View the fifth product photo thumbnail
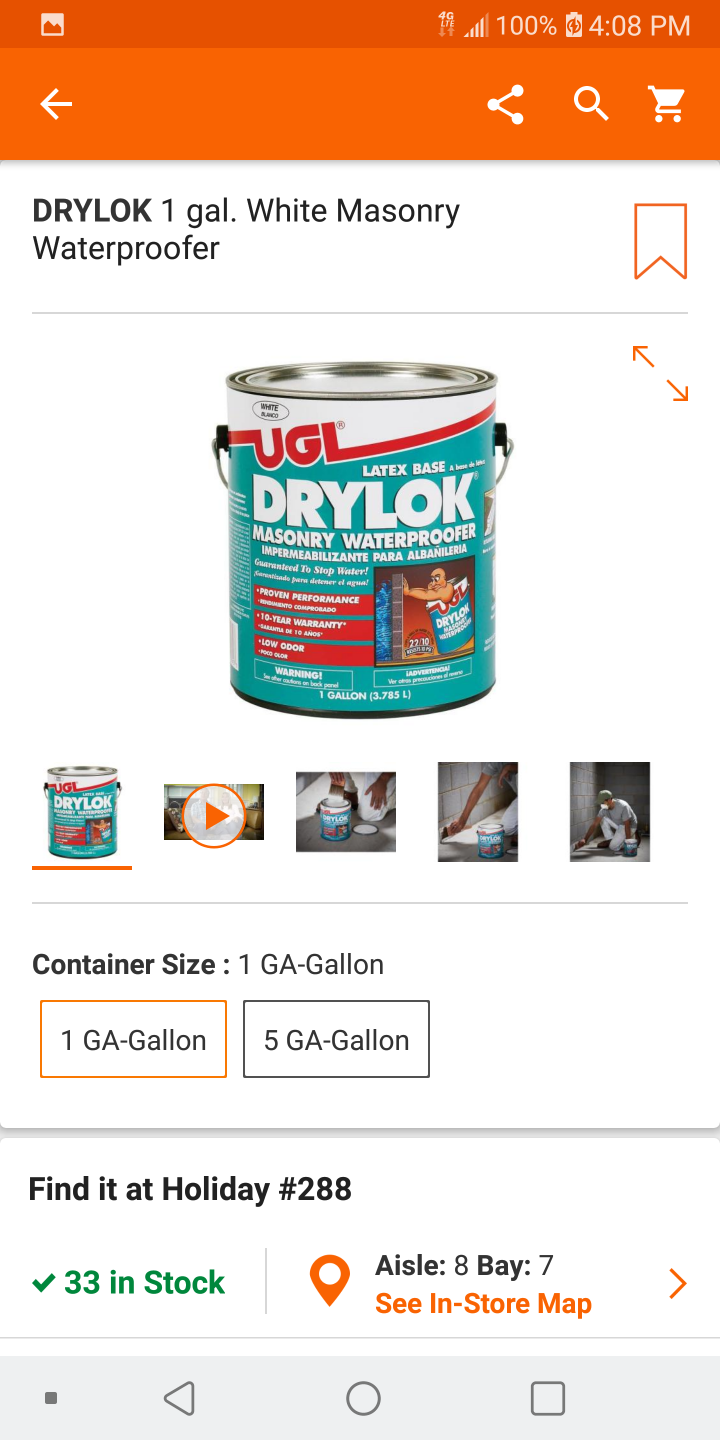720x1440 pixels. [x=610, y=812]
